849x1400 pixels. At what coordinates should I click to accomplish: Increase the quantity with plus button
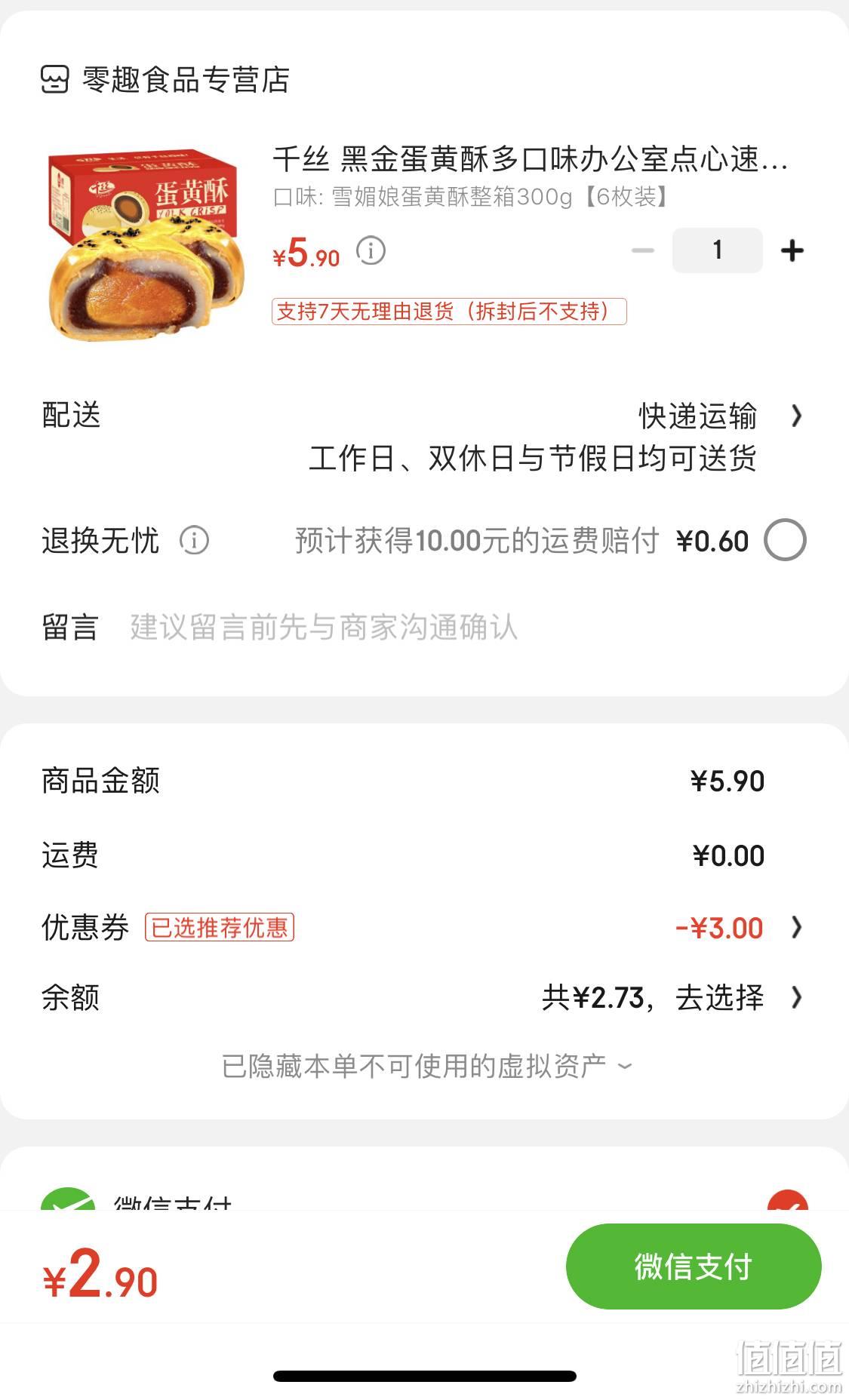[792, 250]
